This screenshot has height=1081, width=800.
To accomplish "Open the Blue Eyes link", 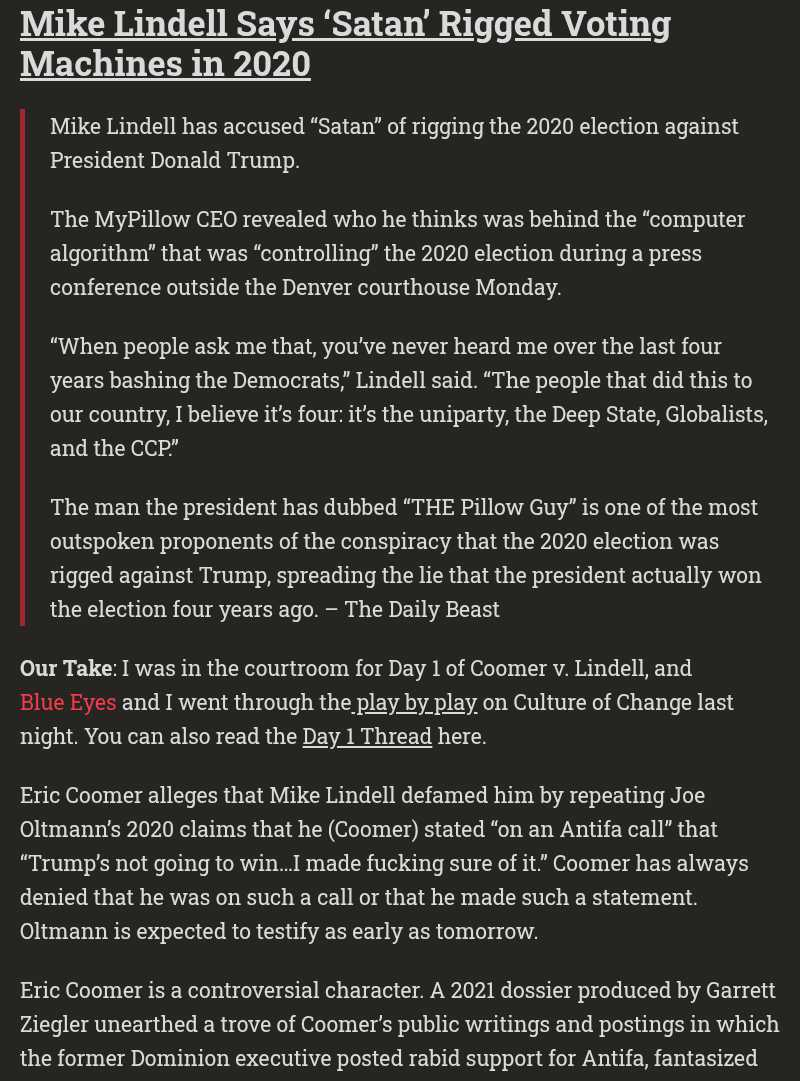I will [x=68, y=702].
